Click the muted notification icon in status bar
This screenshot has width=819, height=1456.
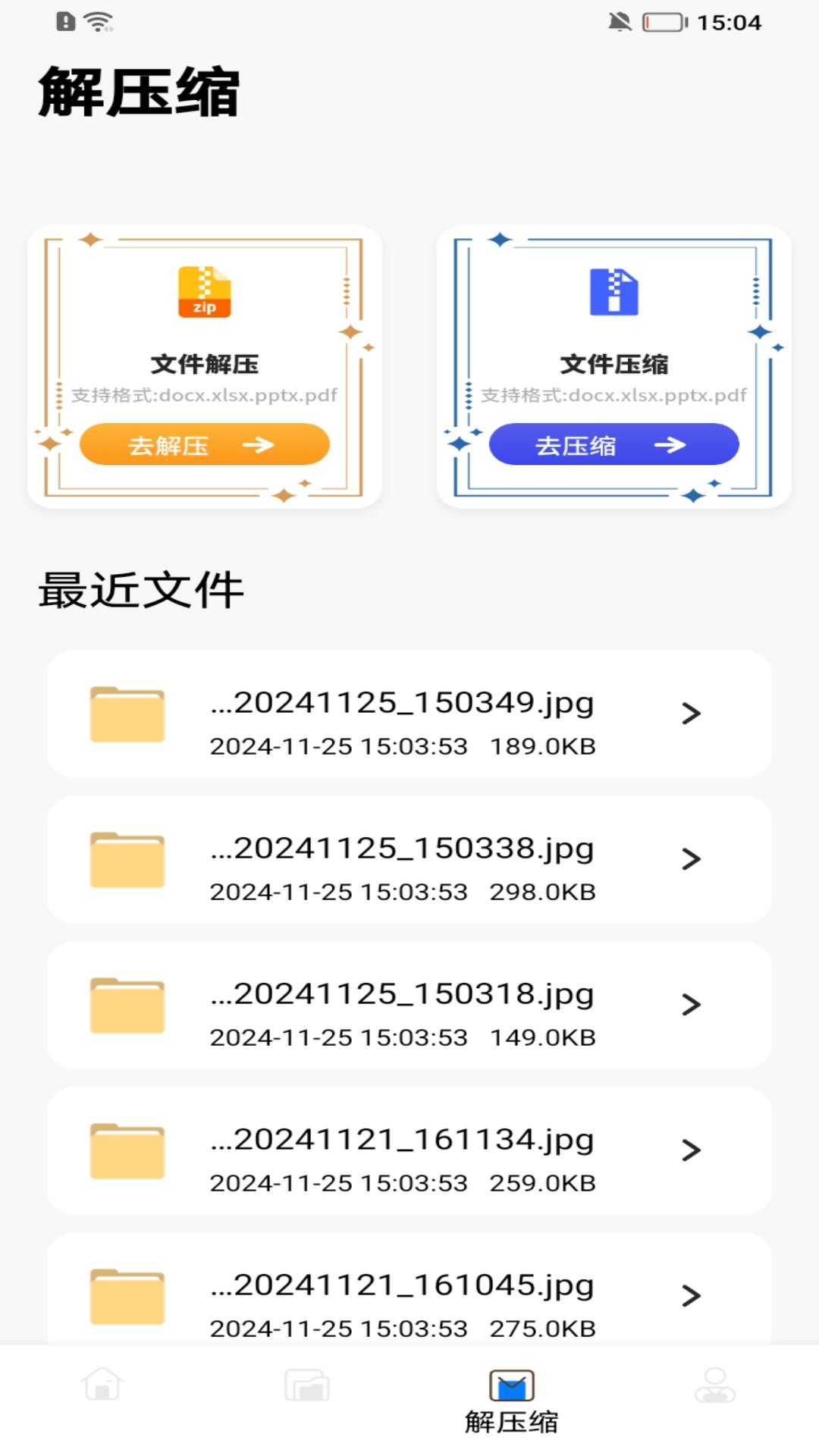pos(622,21)
